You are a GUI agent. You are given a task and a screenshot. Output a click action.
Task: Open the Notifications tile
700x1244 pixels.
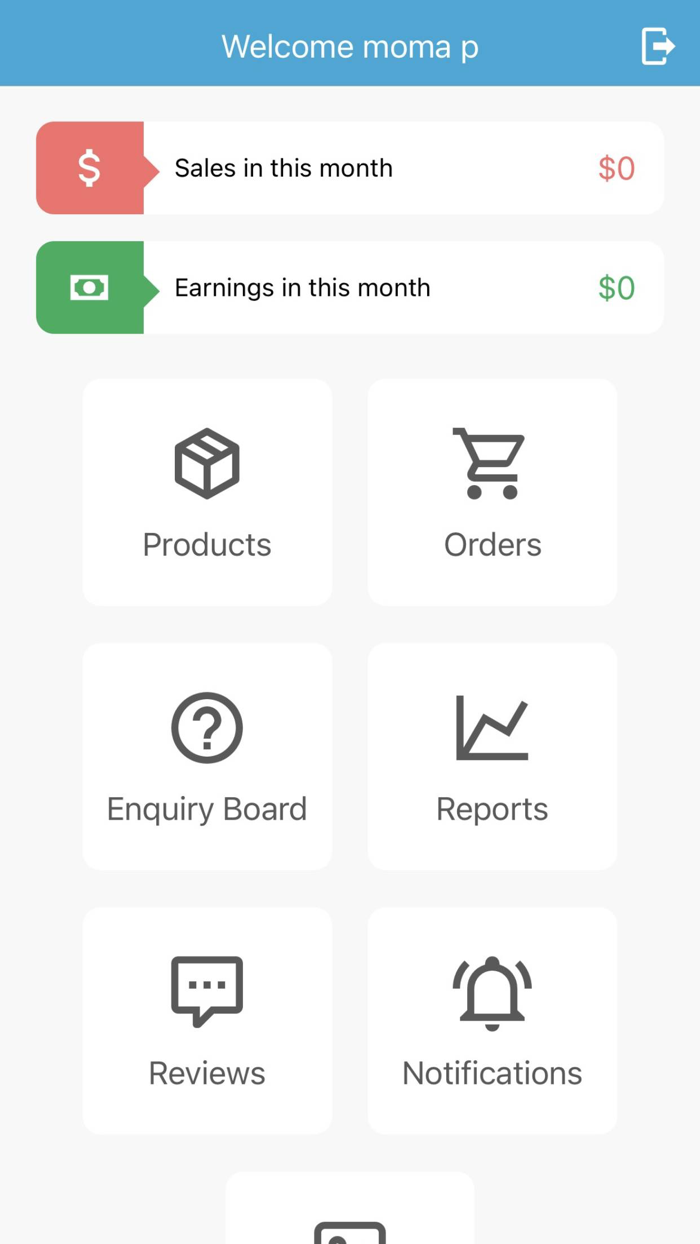pyautogui.click(x=492, y=1020)
